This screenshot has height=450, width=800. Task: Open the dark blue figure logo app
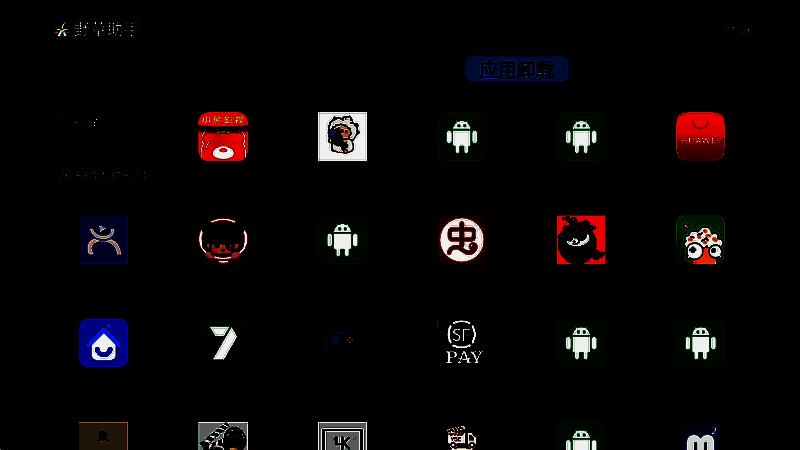[x=104, y=239]
